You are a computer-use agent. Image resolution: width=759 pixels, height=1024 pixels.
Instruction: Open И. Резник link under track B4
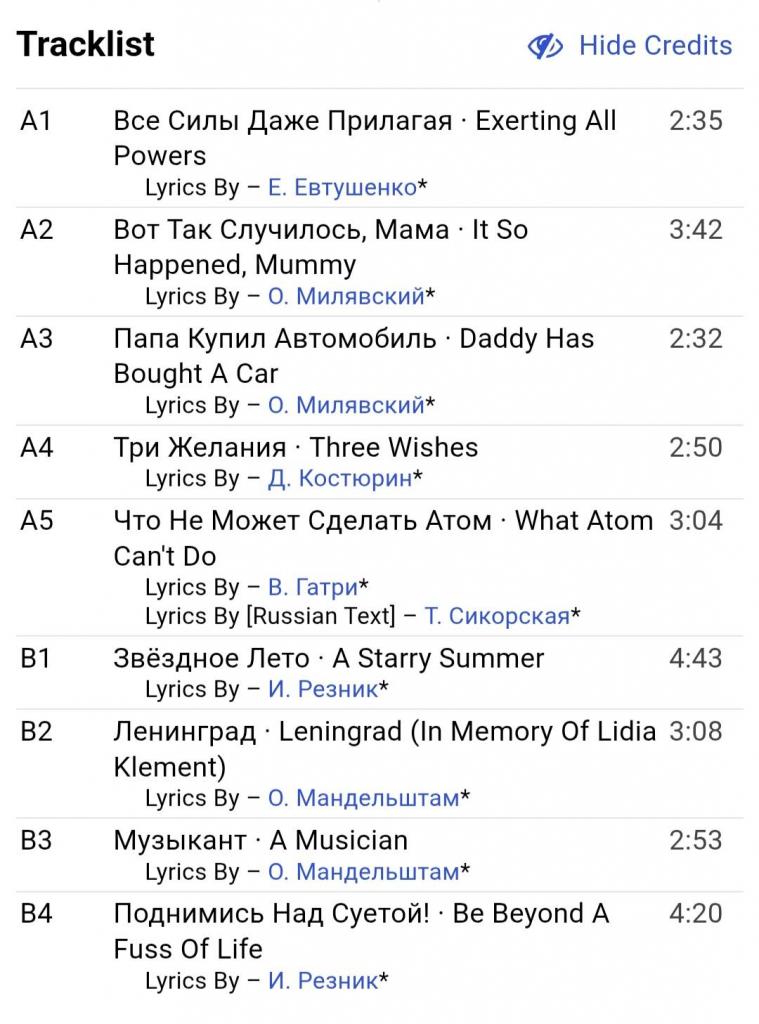point(323,980)
